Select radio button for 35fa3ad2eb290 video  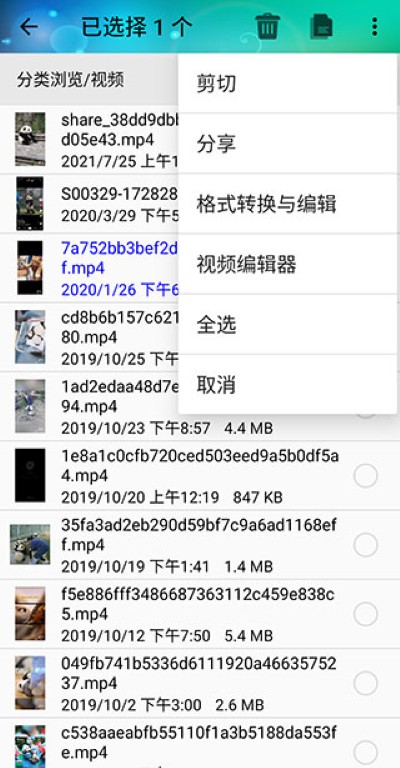tap(366, 545)
